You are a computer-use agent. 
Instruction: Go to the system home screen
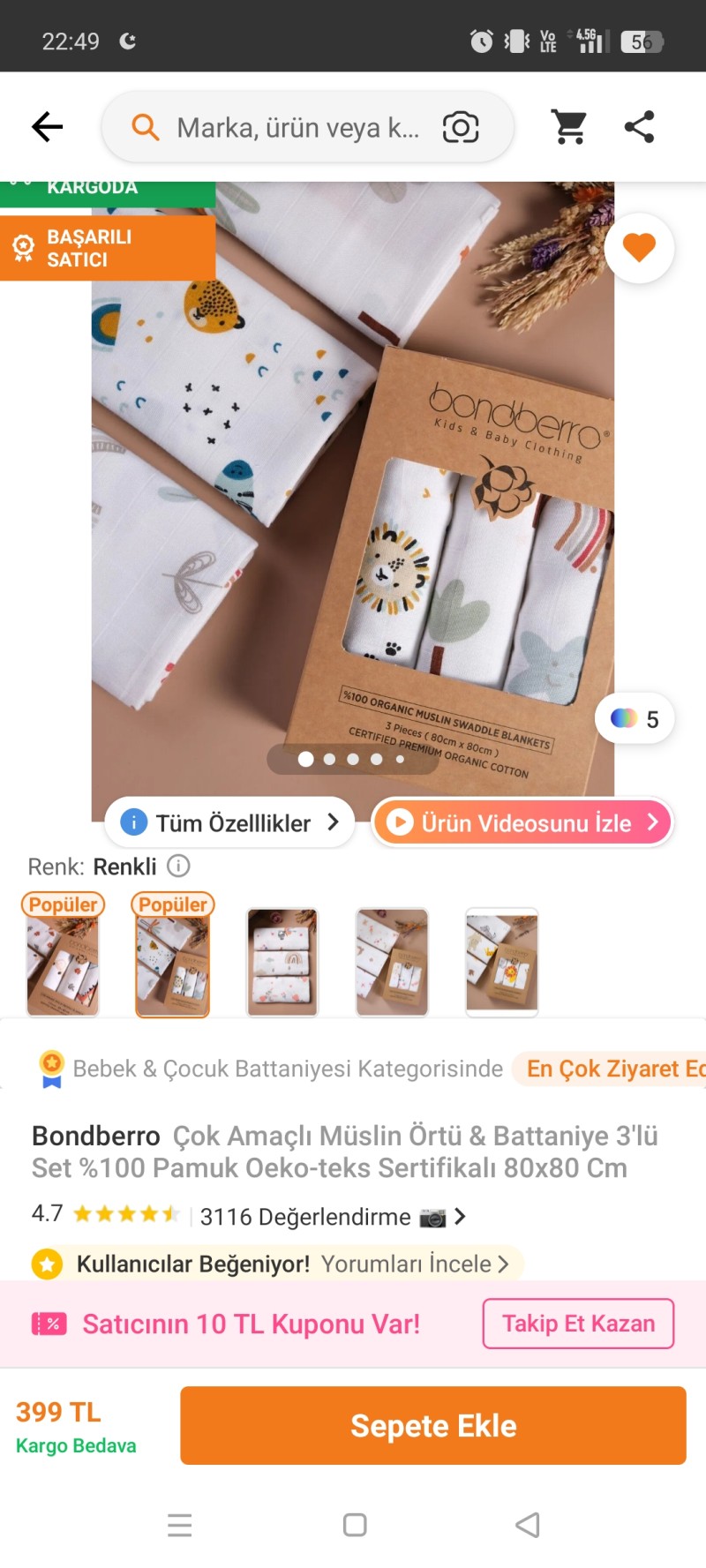355,1525
